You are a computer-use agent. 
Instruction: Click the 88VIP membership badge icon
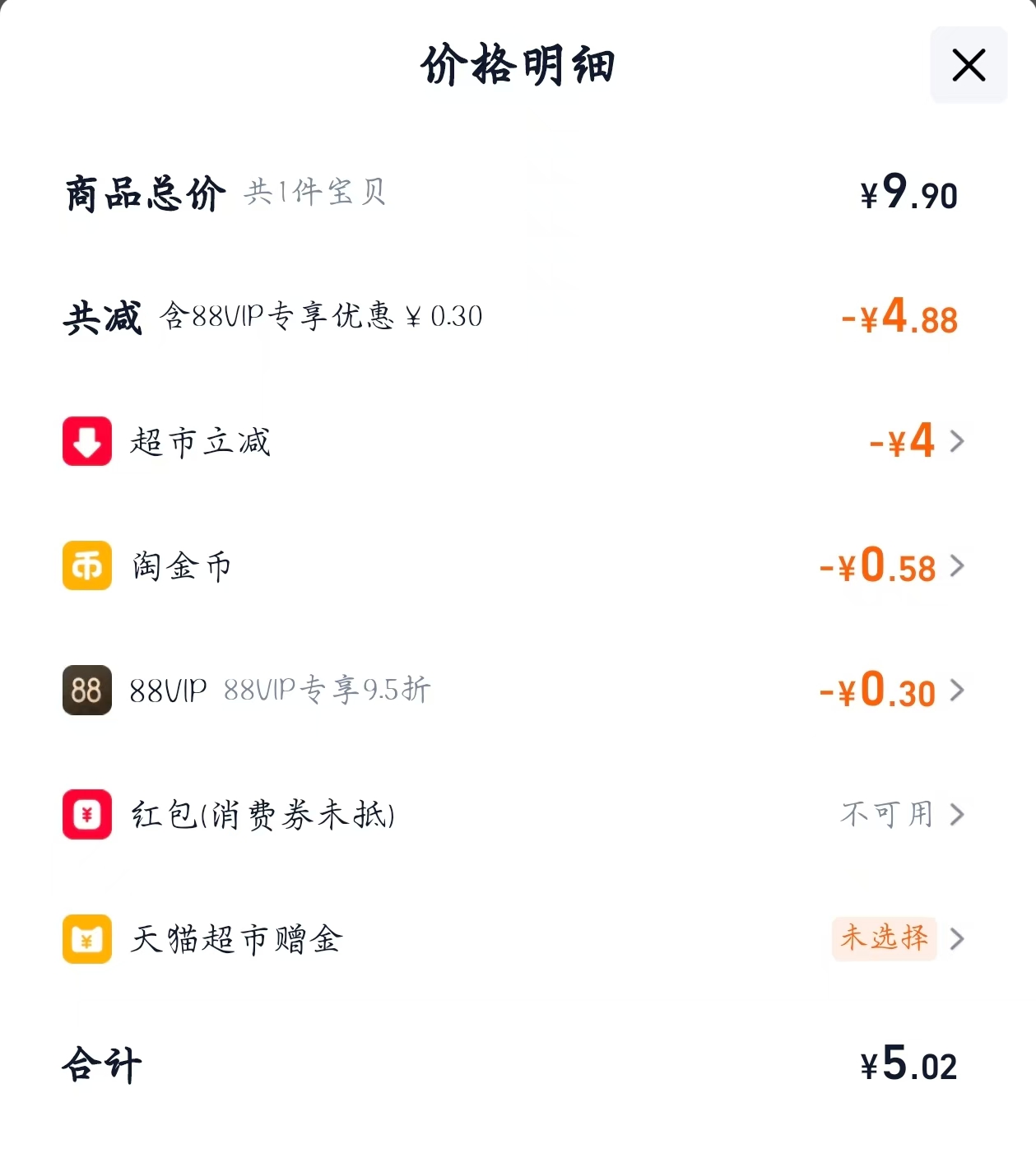[x=86, y=691]
